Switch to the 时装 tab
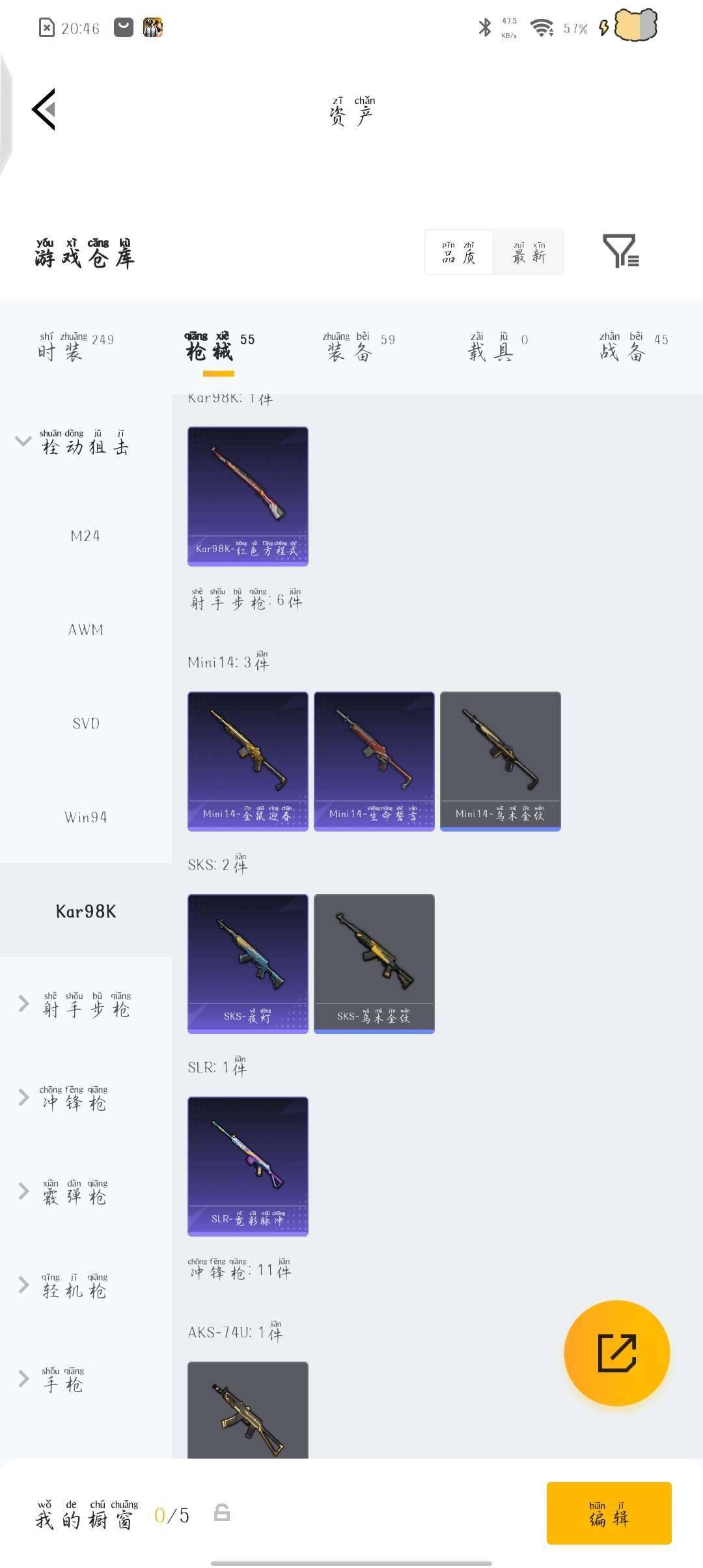Screen dimensions: 703x1568 pos(75,347)
